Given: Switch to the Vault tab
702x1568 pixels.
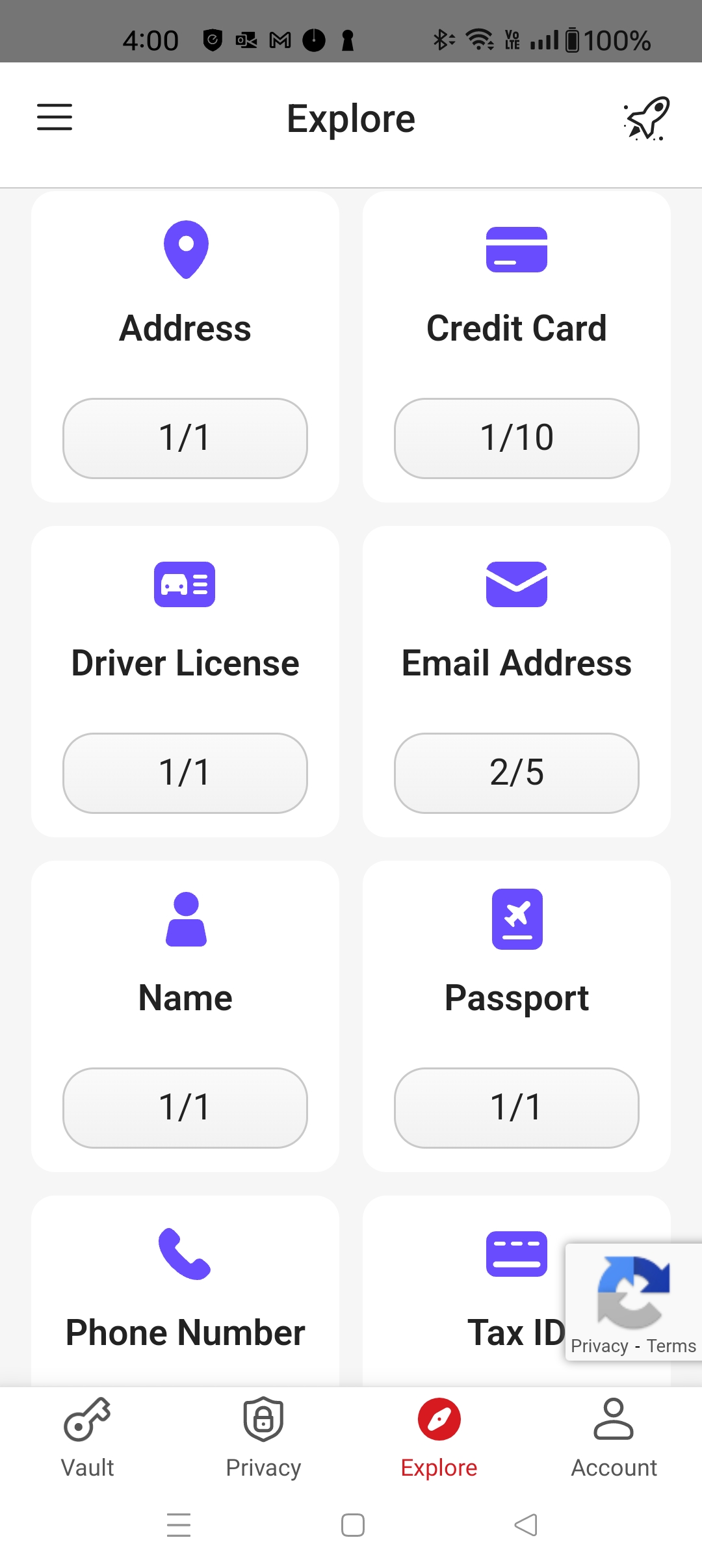Looking at the screenshot, I should (x=88, y=1438).
